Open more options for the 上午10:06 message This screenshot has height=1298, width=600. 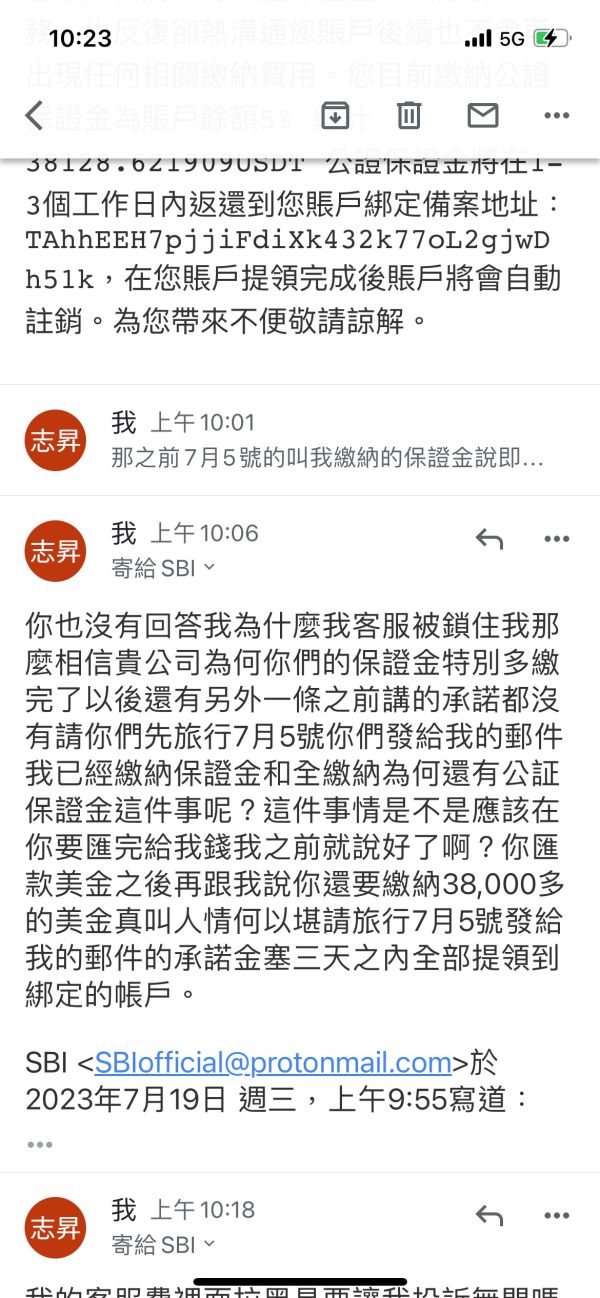coord(557,540)
